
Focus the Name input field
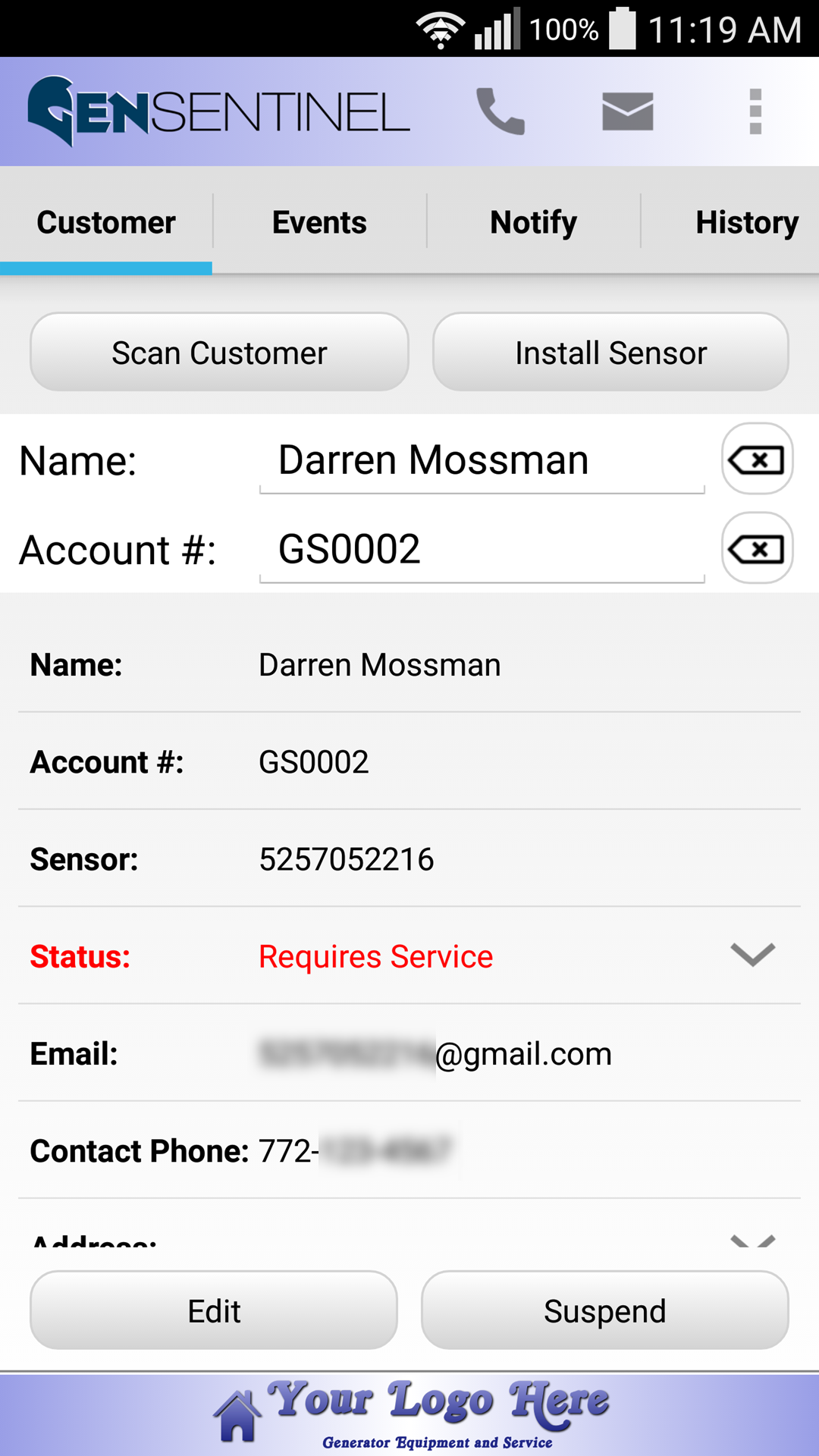(x=482, y=460)
